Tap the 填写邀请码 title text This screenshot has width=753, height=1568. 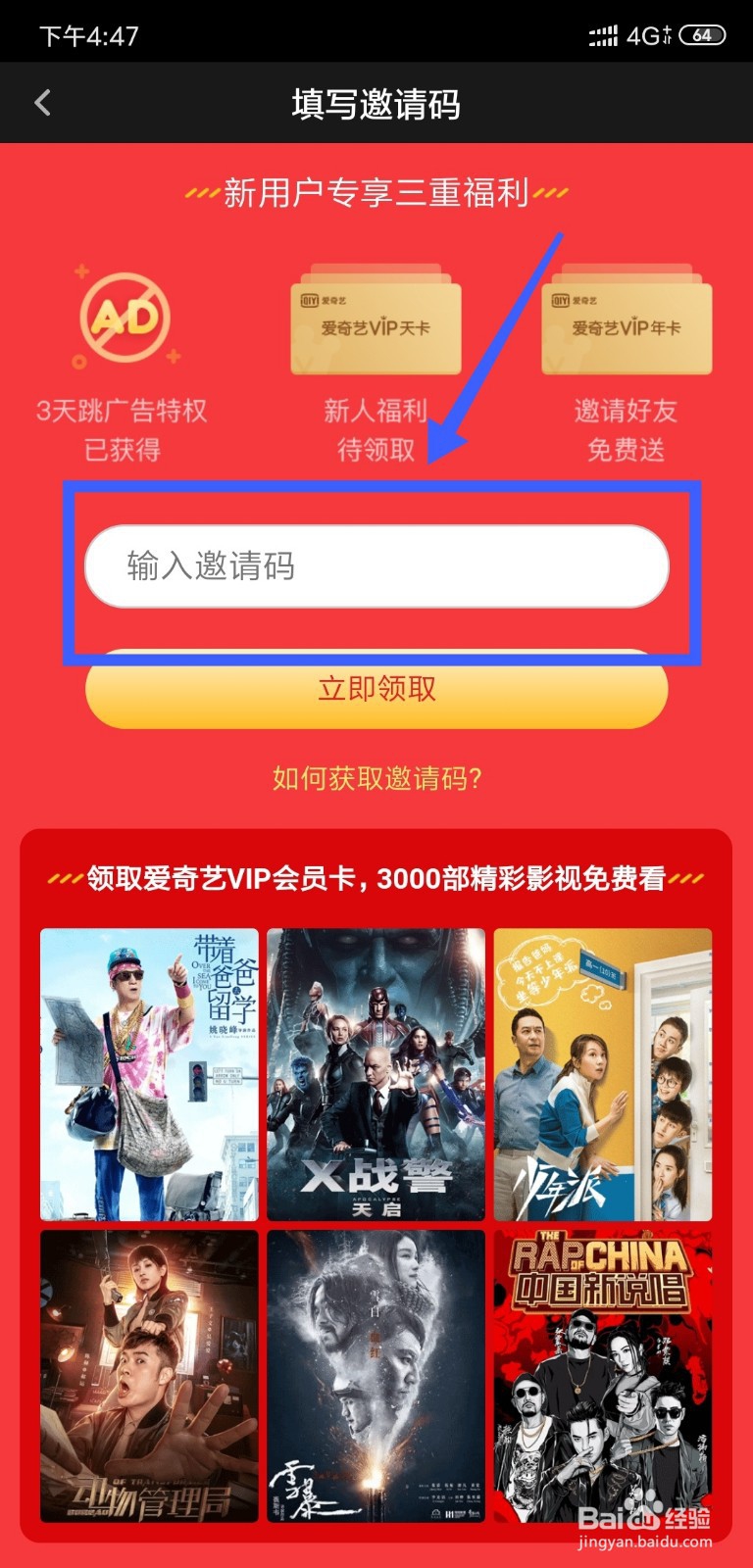coord(376,102)
